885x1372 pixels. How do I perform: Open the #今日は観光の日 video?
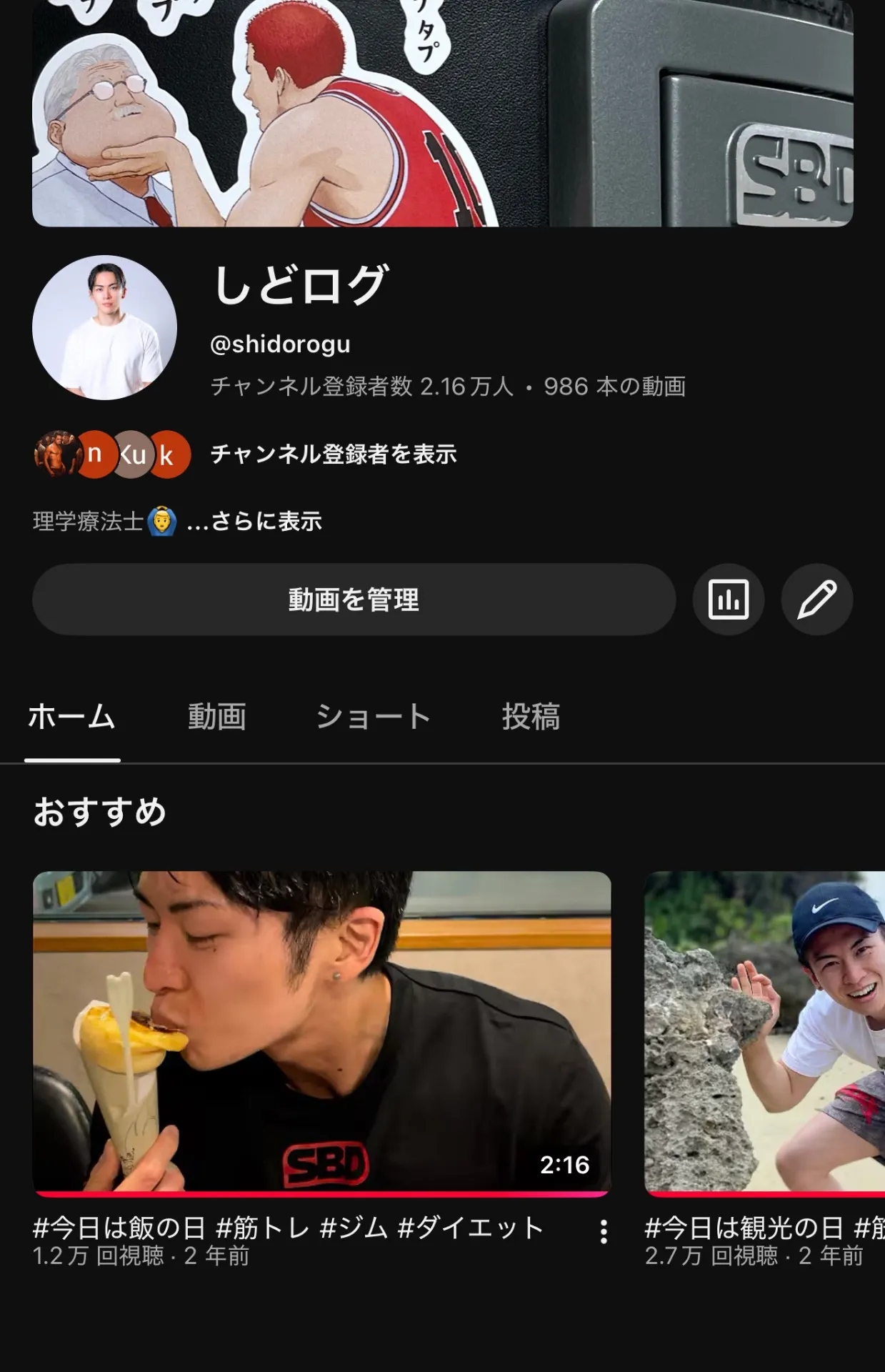(764, 1032)
